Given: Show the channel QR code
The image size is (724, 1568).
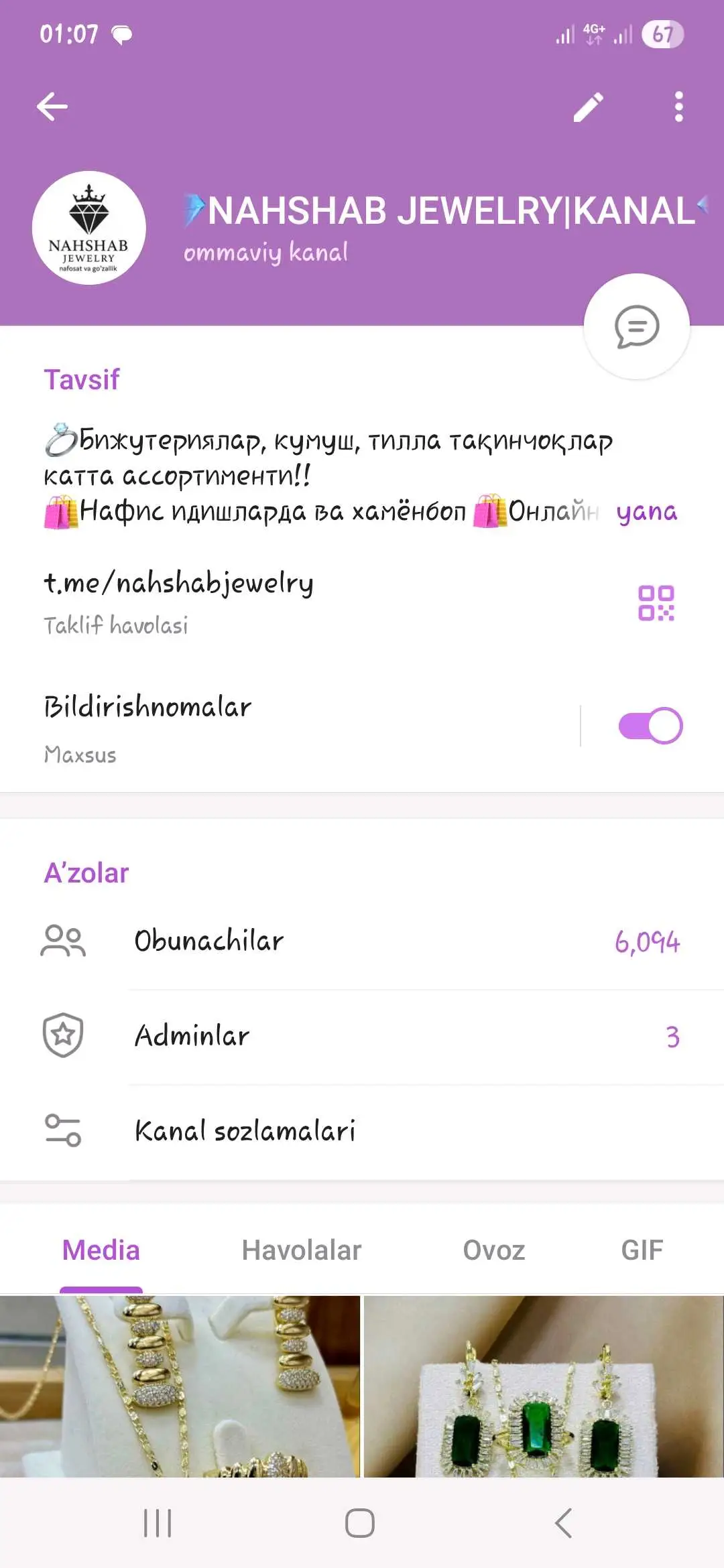Looking at the screenshot, I should coord(656,603).
